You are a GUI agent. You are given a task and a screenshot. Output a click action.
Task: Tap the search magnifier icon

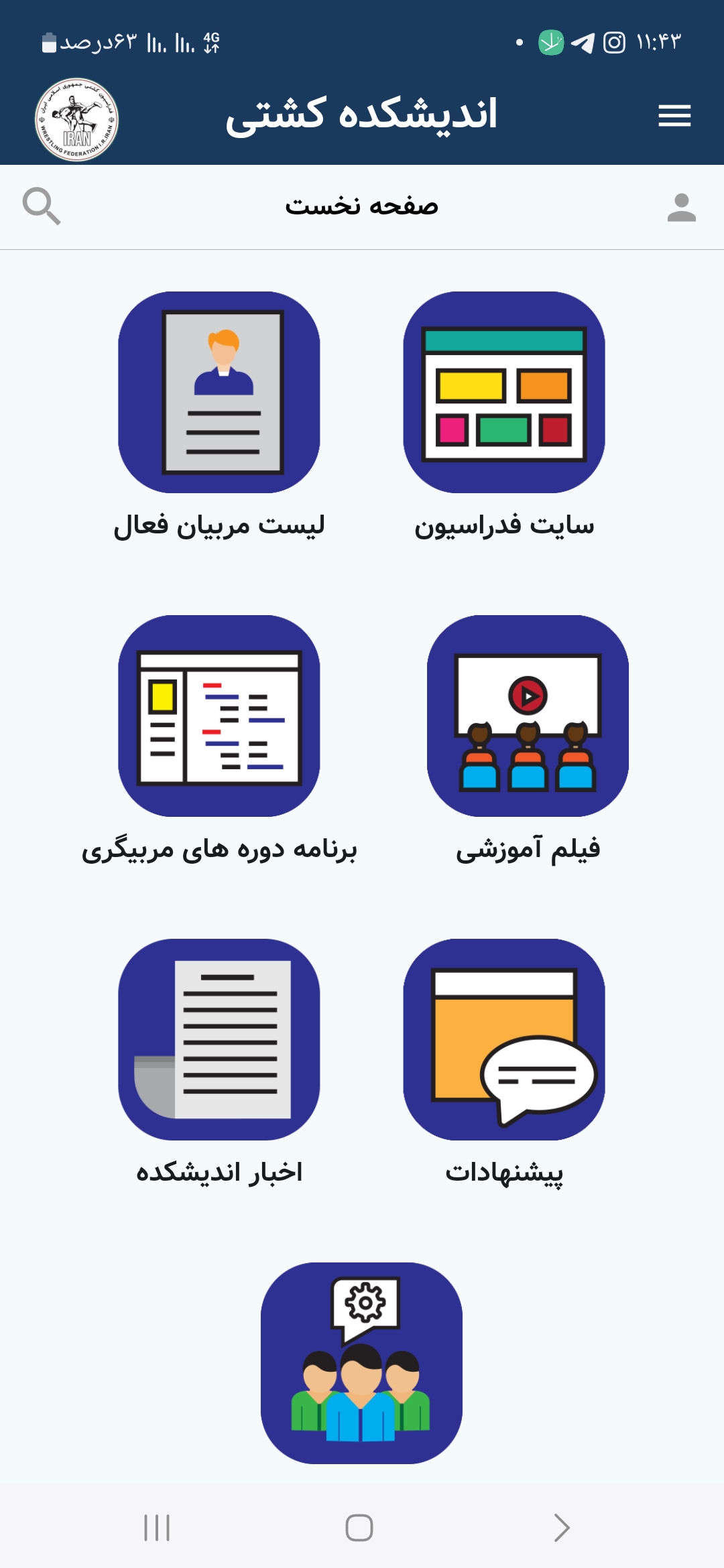42,206
